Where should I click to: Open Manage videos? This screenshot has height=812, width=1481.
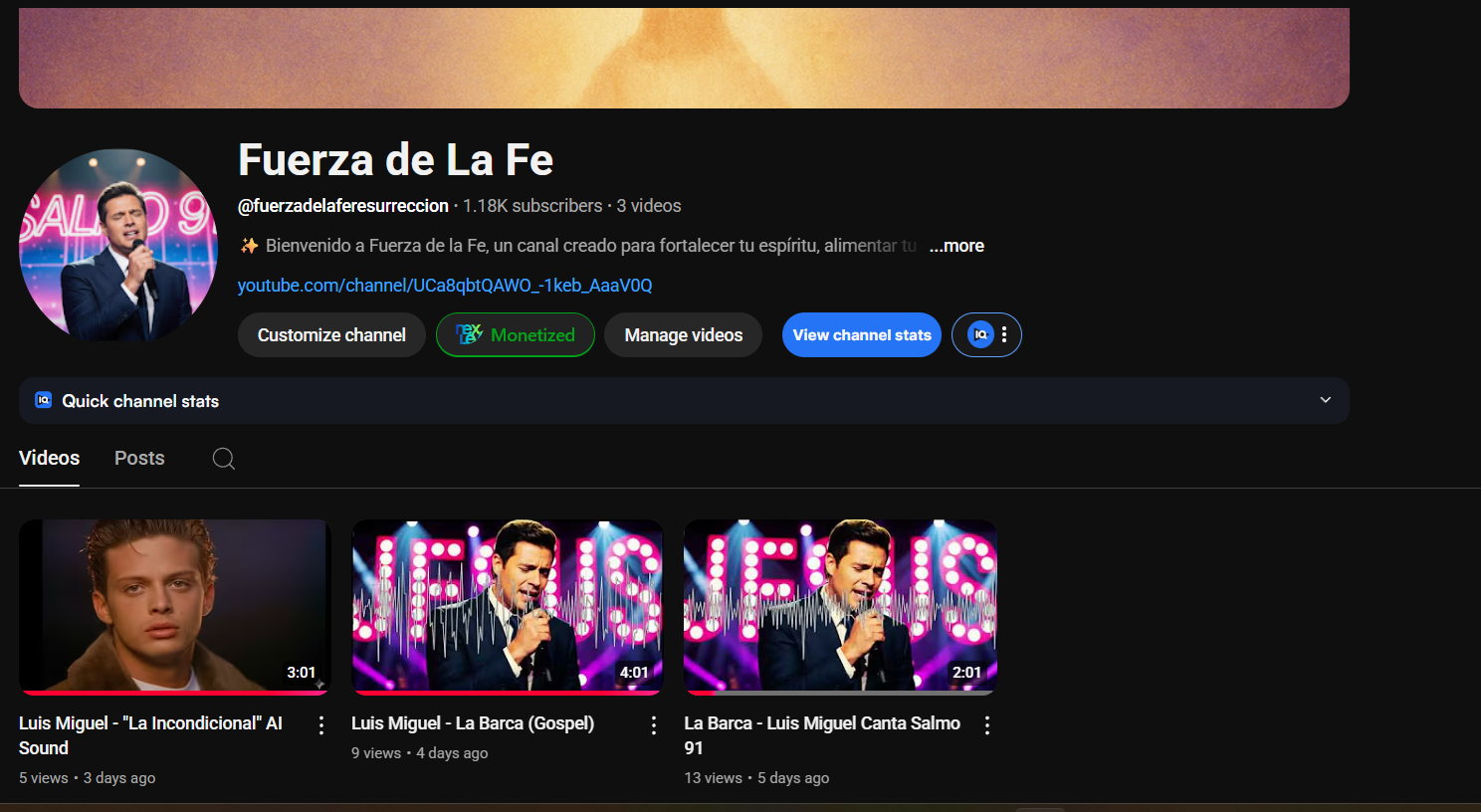683,335
